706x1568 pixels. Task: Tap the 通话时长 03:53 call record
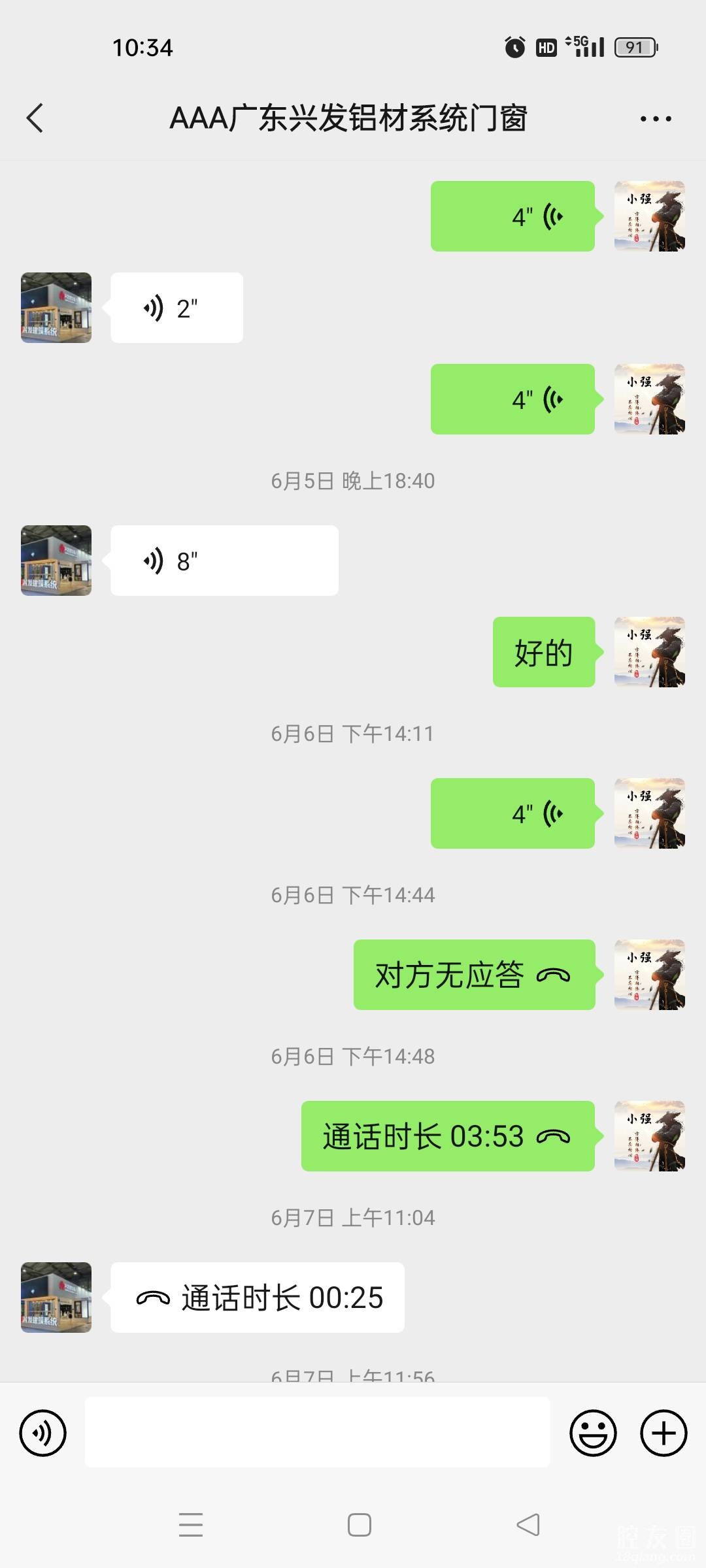[x=448, y=1136]
